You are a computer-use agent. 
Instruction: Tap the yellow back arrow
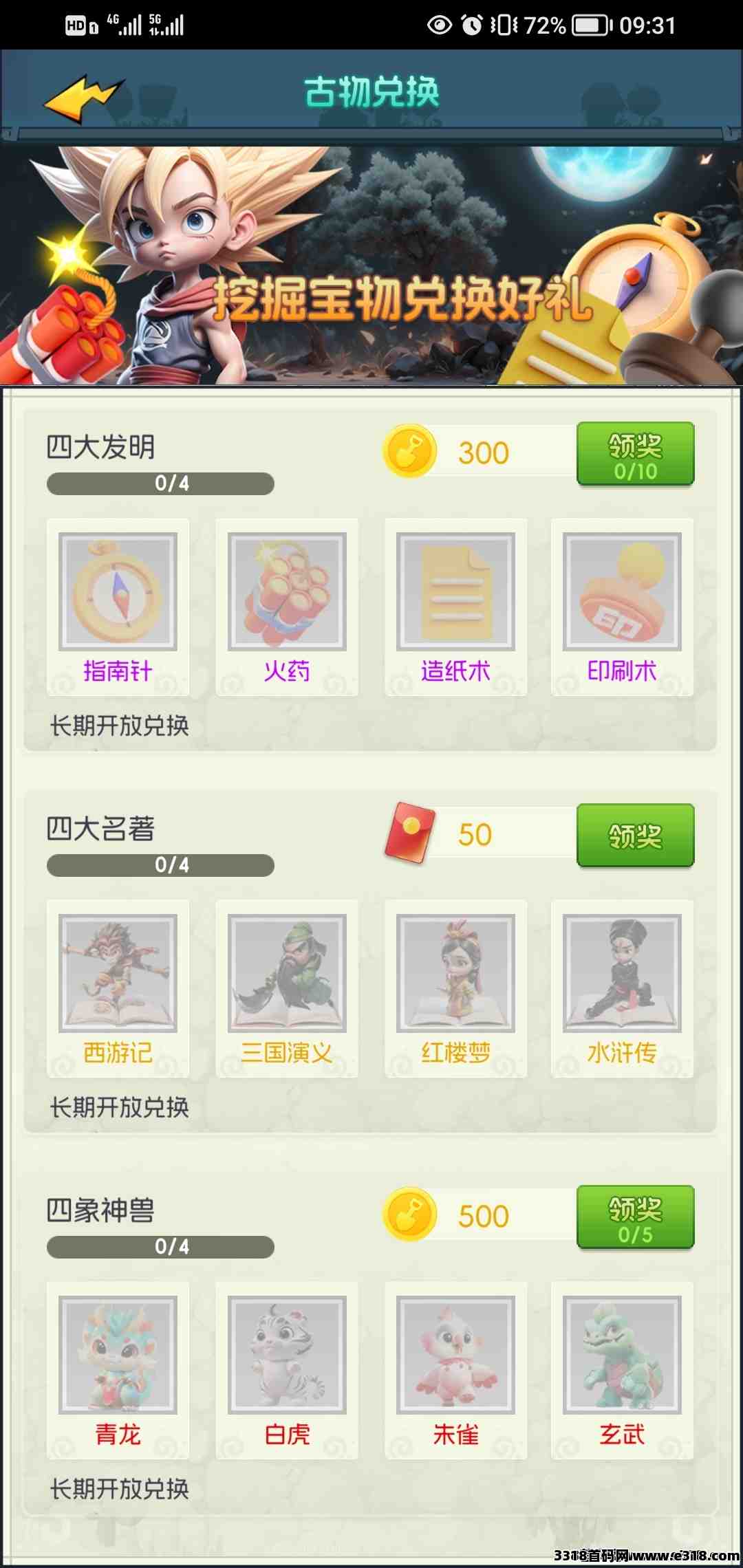point(84,99)
